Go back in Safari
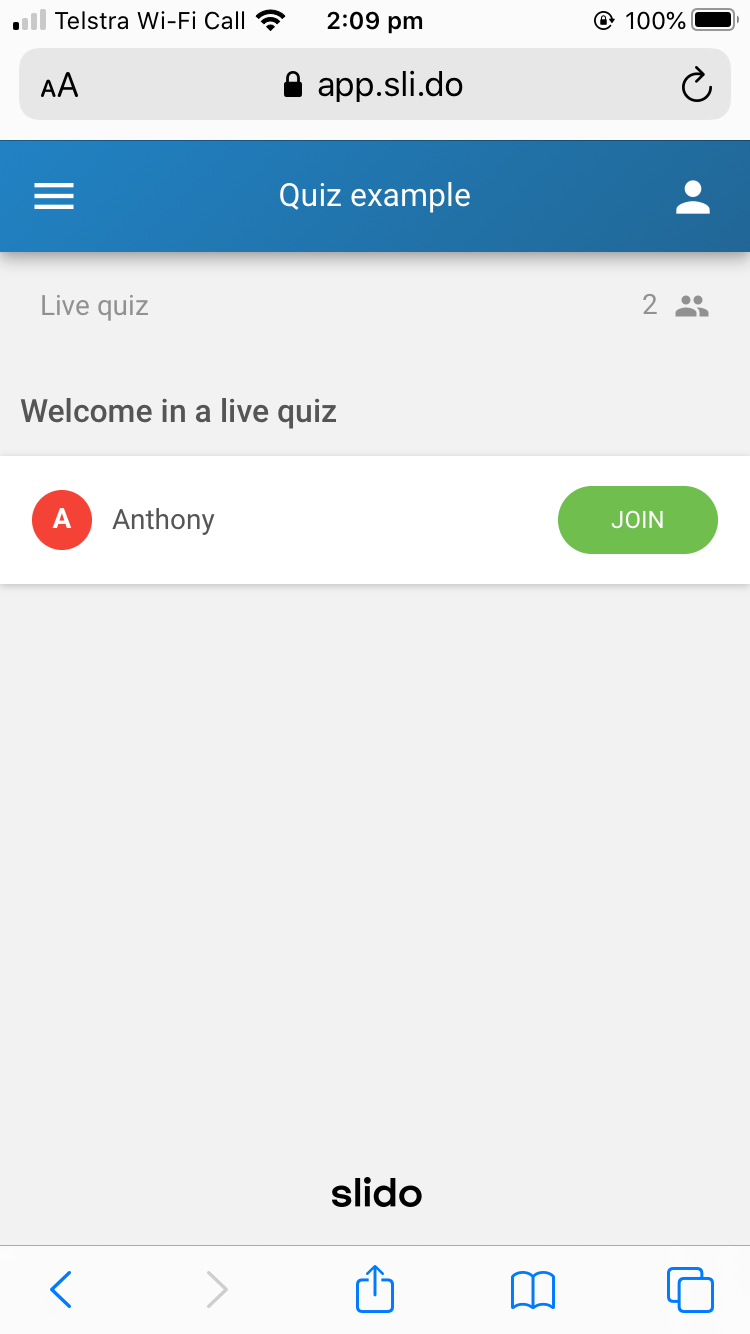750x1334 pixels. tap(61, 1289)
